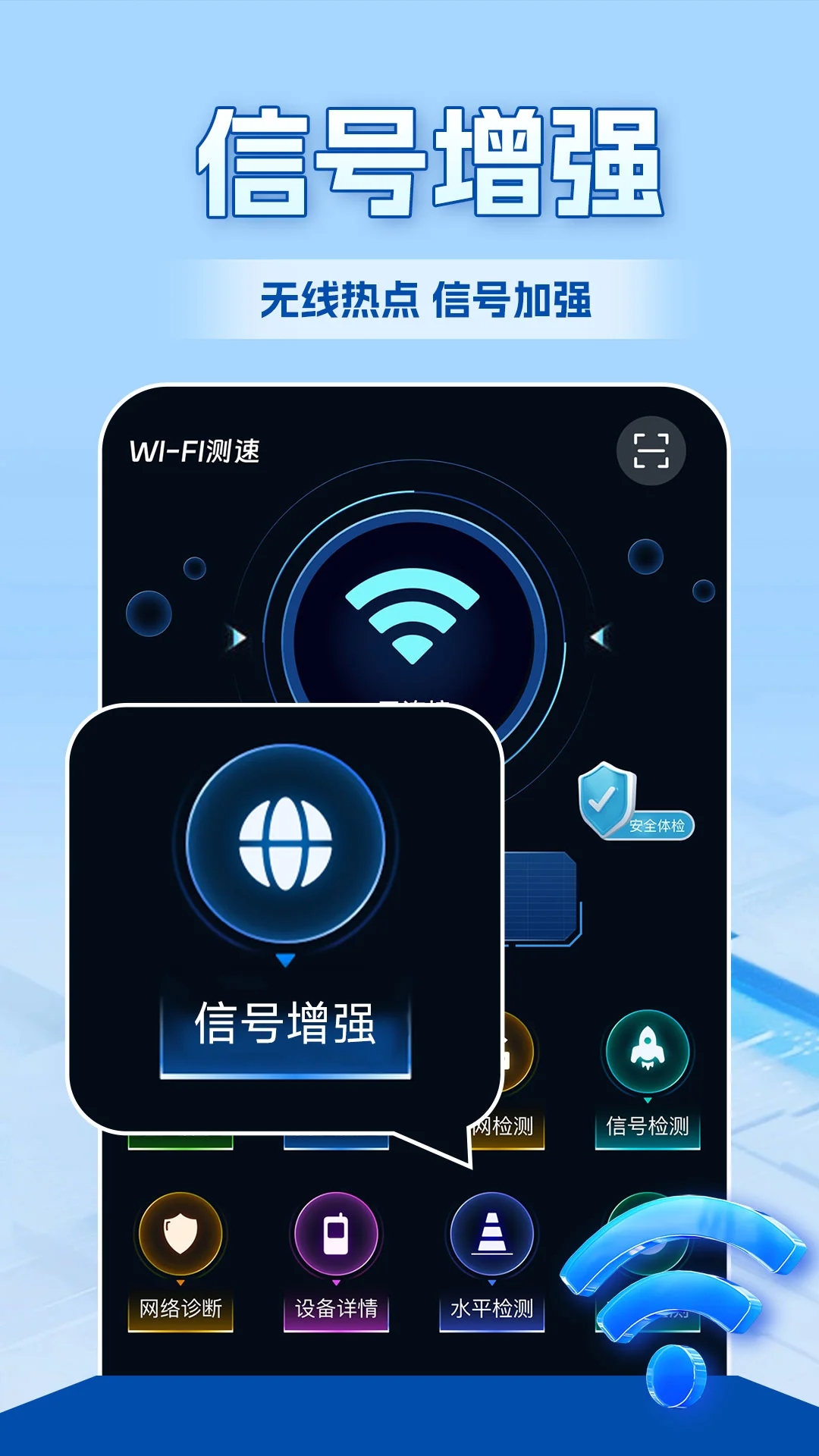Tap the phone icon for 设备详情
The width and height of the screenshot is (819, 1456).
[x=336, y=1232]
